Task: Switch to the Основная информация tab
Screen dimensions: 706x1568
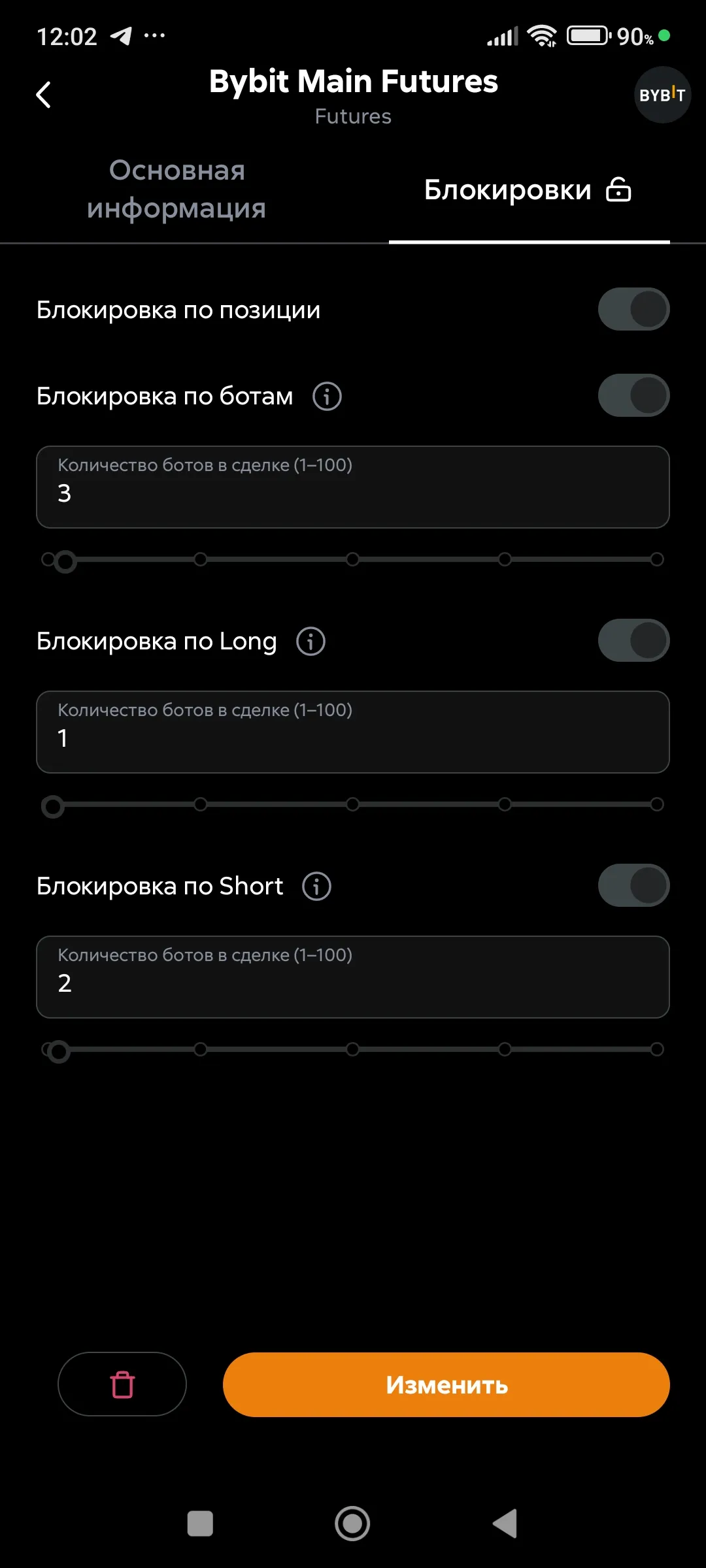Action: 176,189
